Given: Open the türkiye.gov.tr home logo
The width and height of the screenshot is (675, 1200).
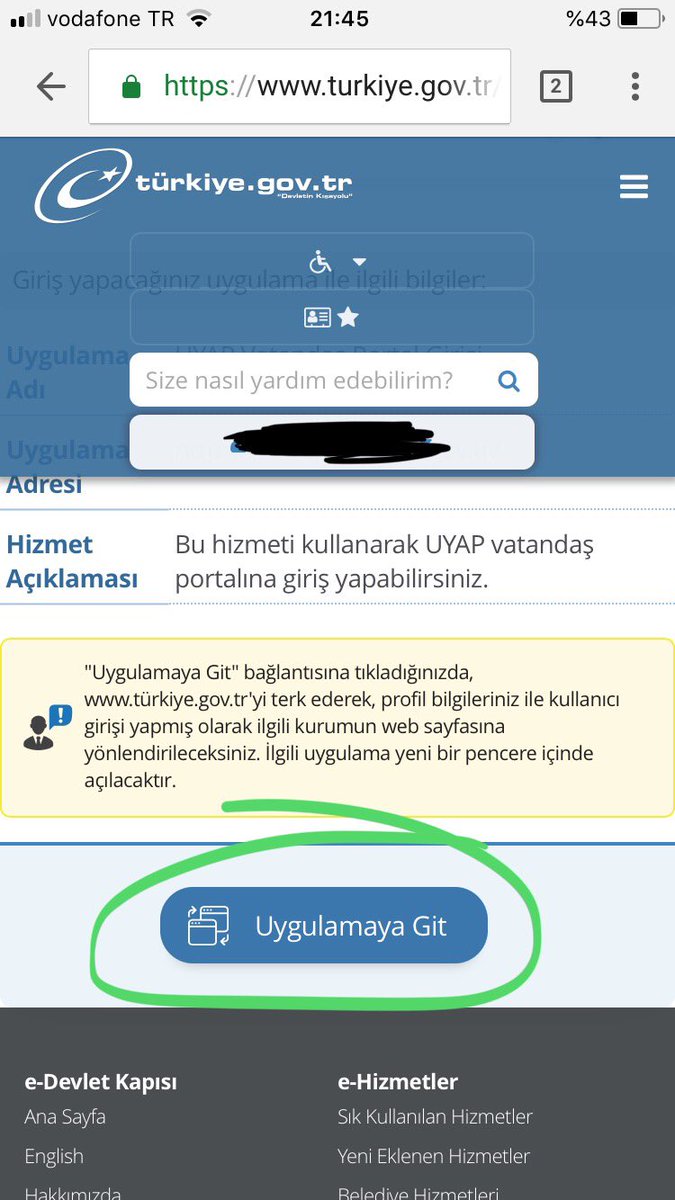Looking at the screenshot, I should 193,185.
